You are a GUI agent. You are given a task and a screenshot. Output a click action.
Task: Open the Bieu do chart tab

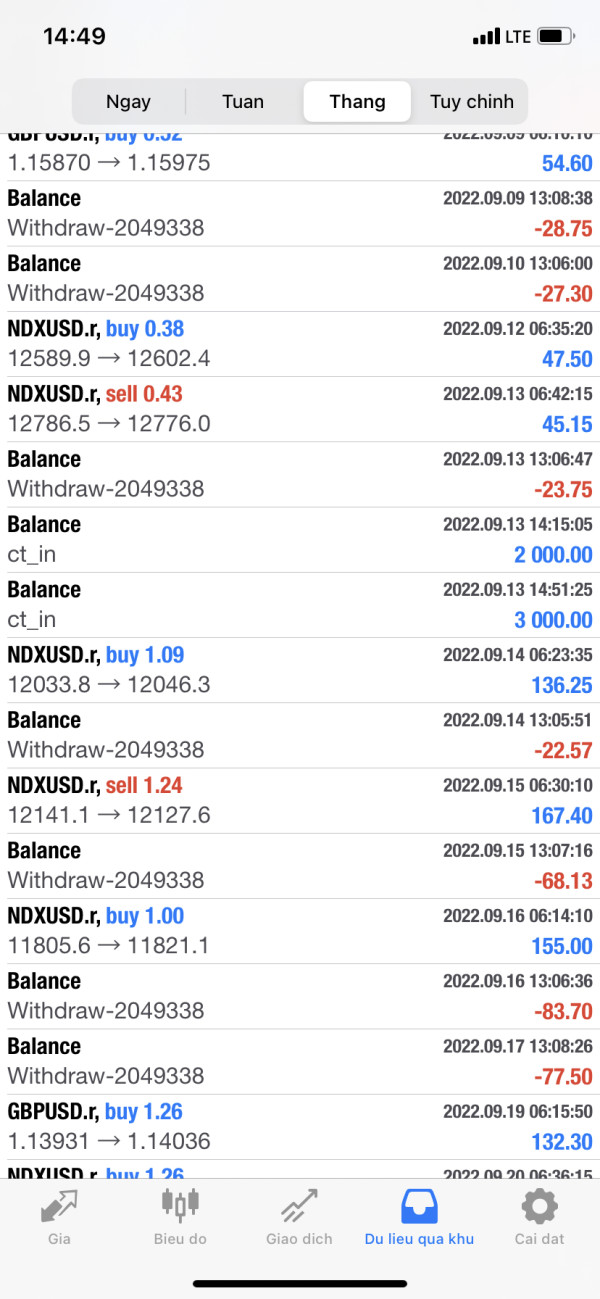pos(180,1217)
